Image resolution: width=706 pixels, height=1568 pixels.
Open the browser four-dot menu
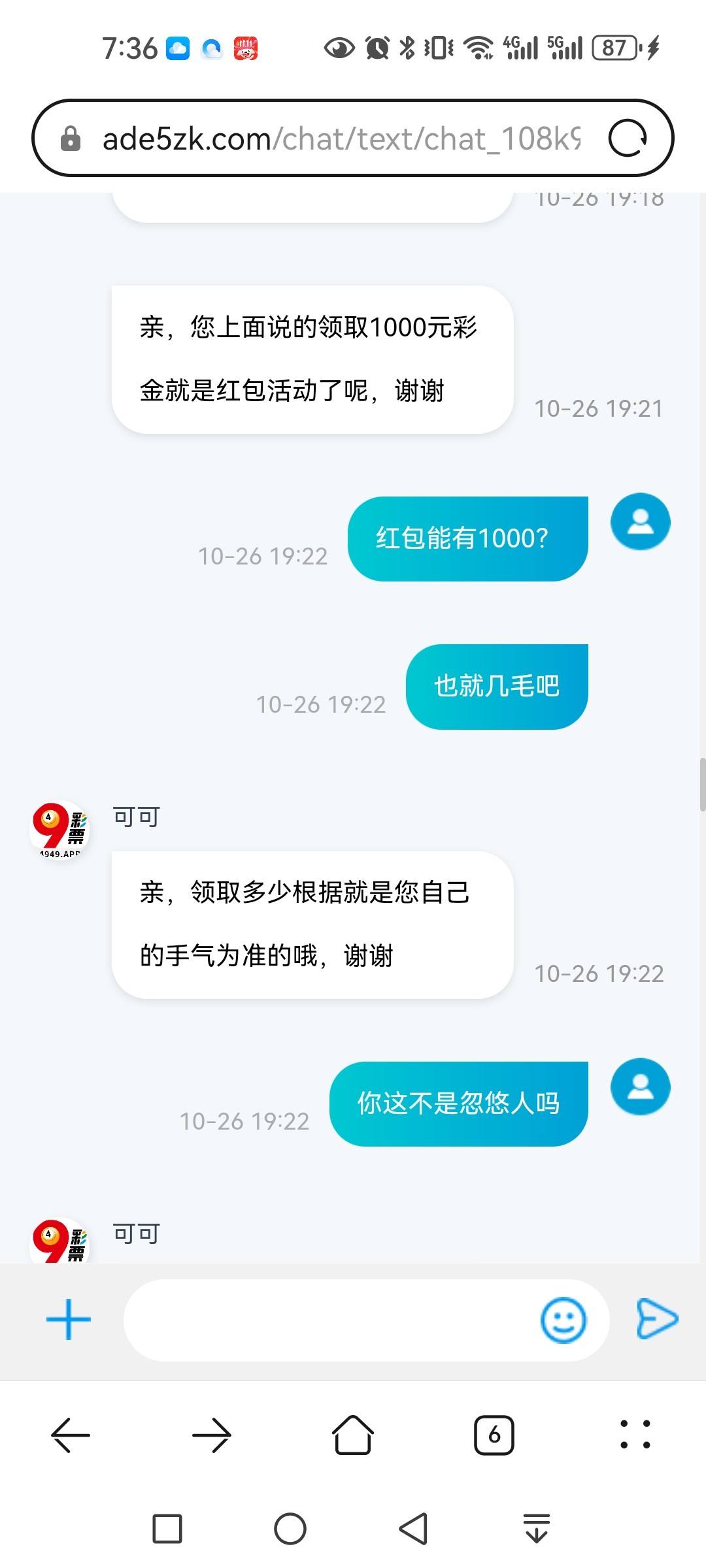coord(635,1435)
